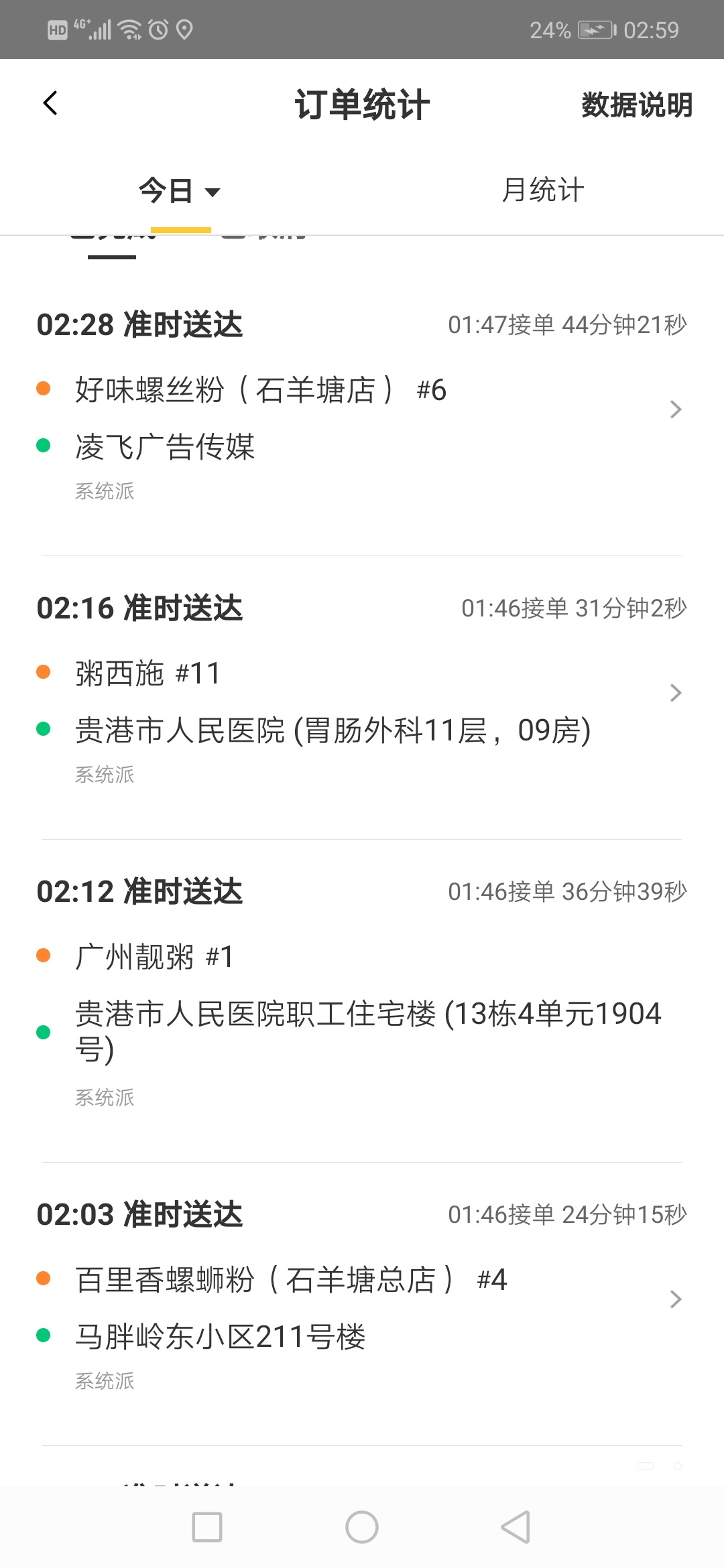Open the 百里香螺蛳粉 #4 order

[x=362, y=1299]
